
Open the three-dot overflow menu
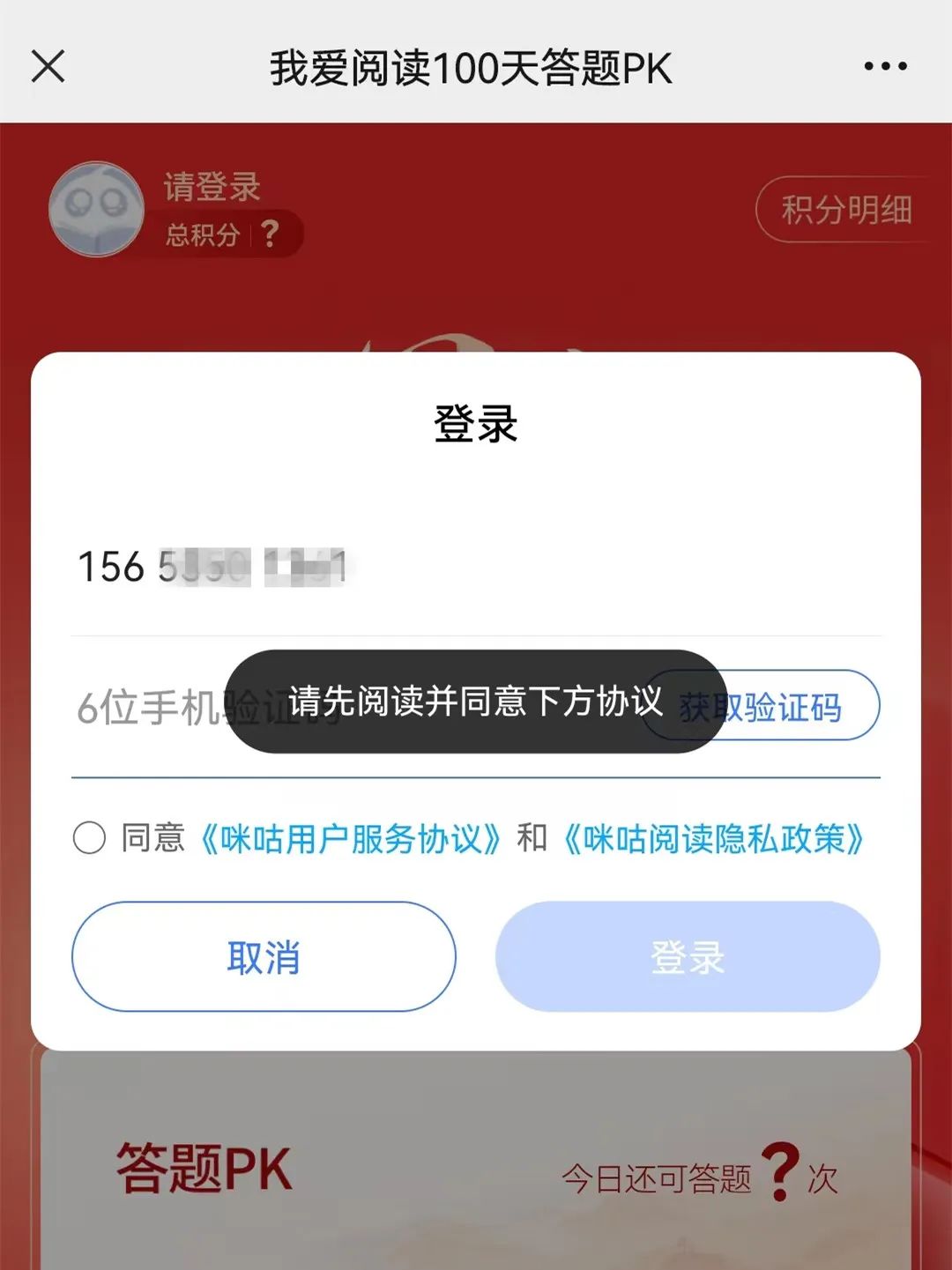point(885,66)
